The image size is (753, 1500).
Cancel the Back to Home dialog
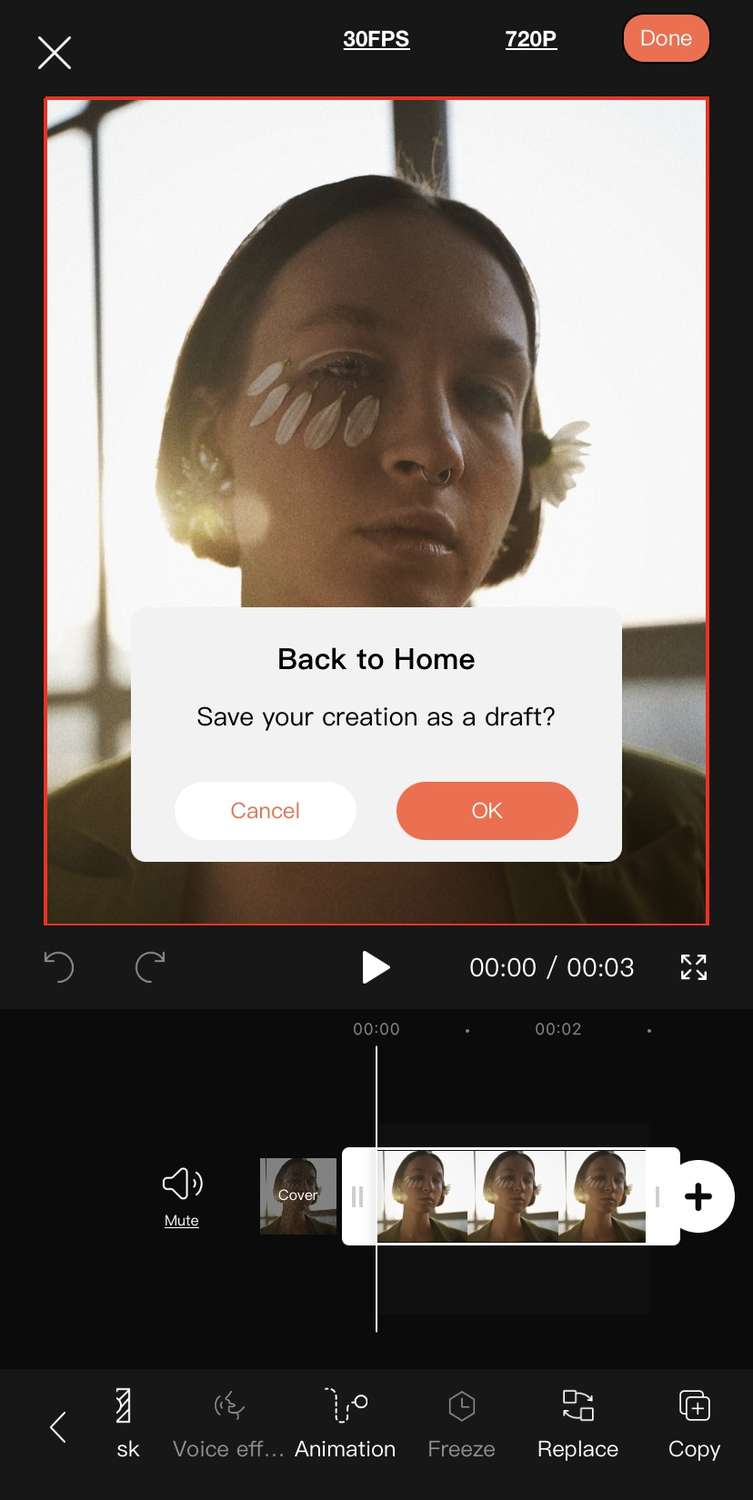(x=265, y=810)
